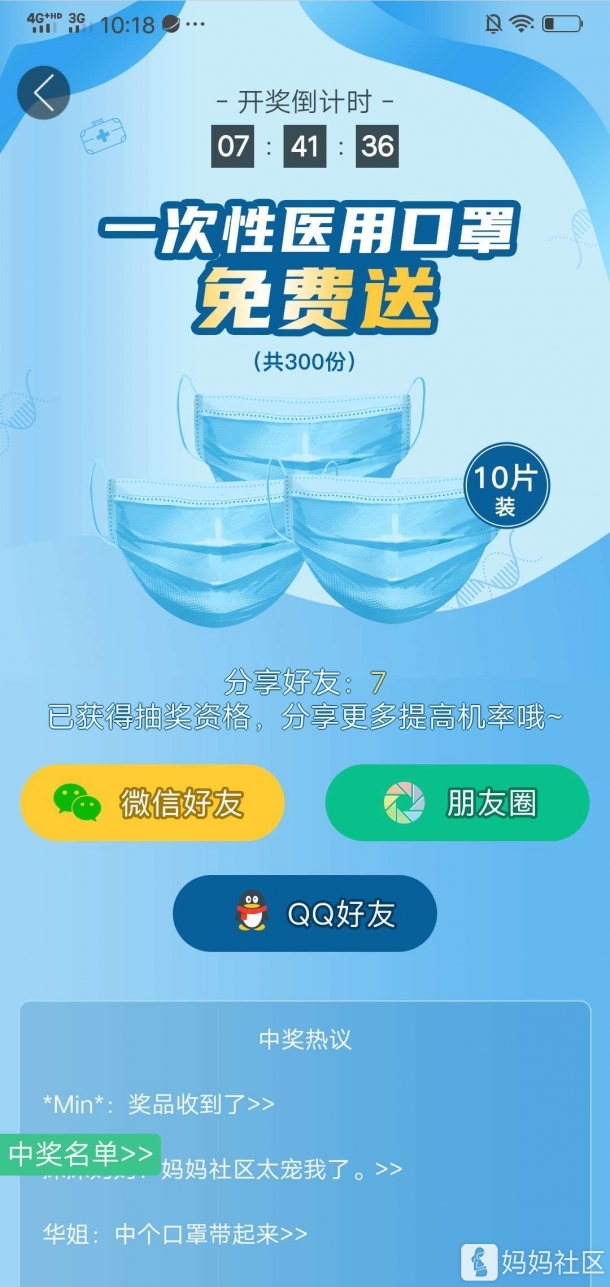
Task: Go back with the arrow icon
Action: [x=44, y=93]
